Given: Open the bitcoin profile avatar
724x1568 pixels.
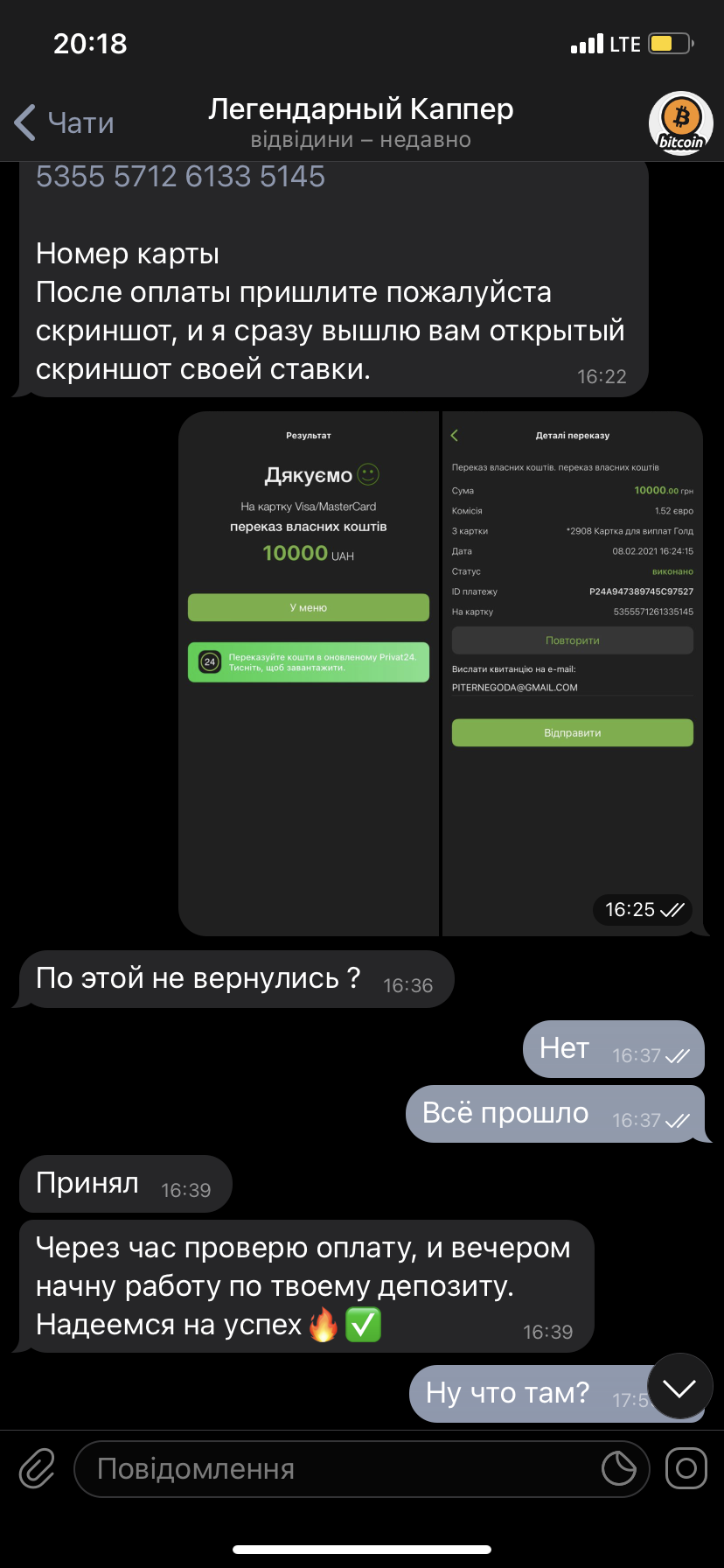Looking at the screenshot, I should coord(681,123).
